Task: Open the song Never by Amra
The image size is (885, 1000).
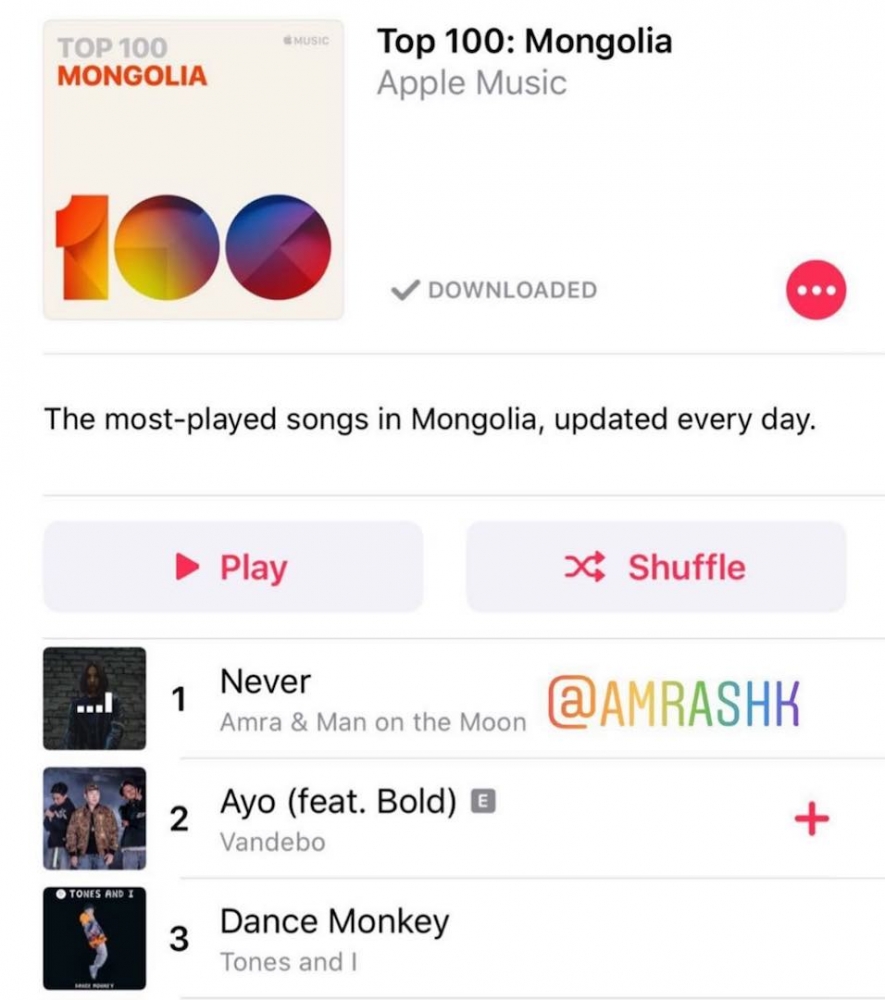Action: tap(372, 699)
